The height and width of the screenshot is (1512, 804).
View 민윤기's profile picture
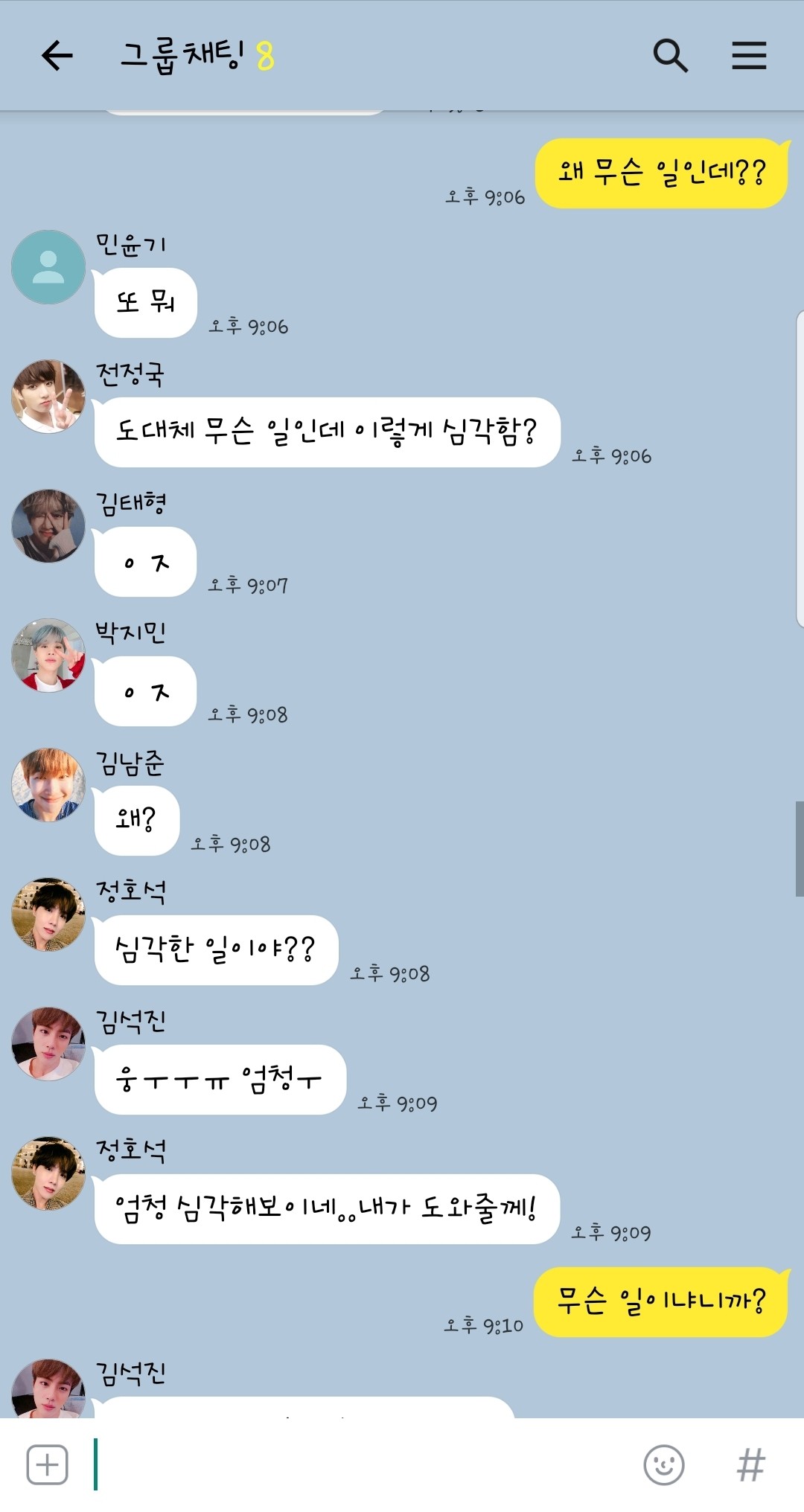[48, 267]
